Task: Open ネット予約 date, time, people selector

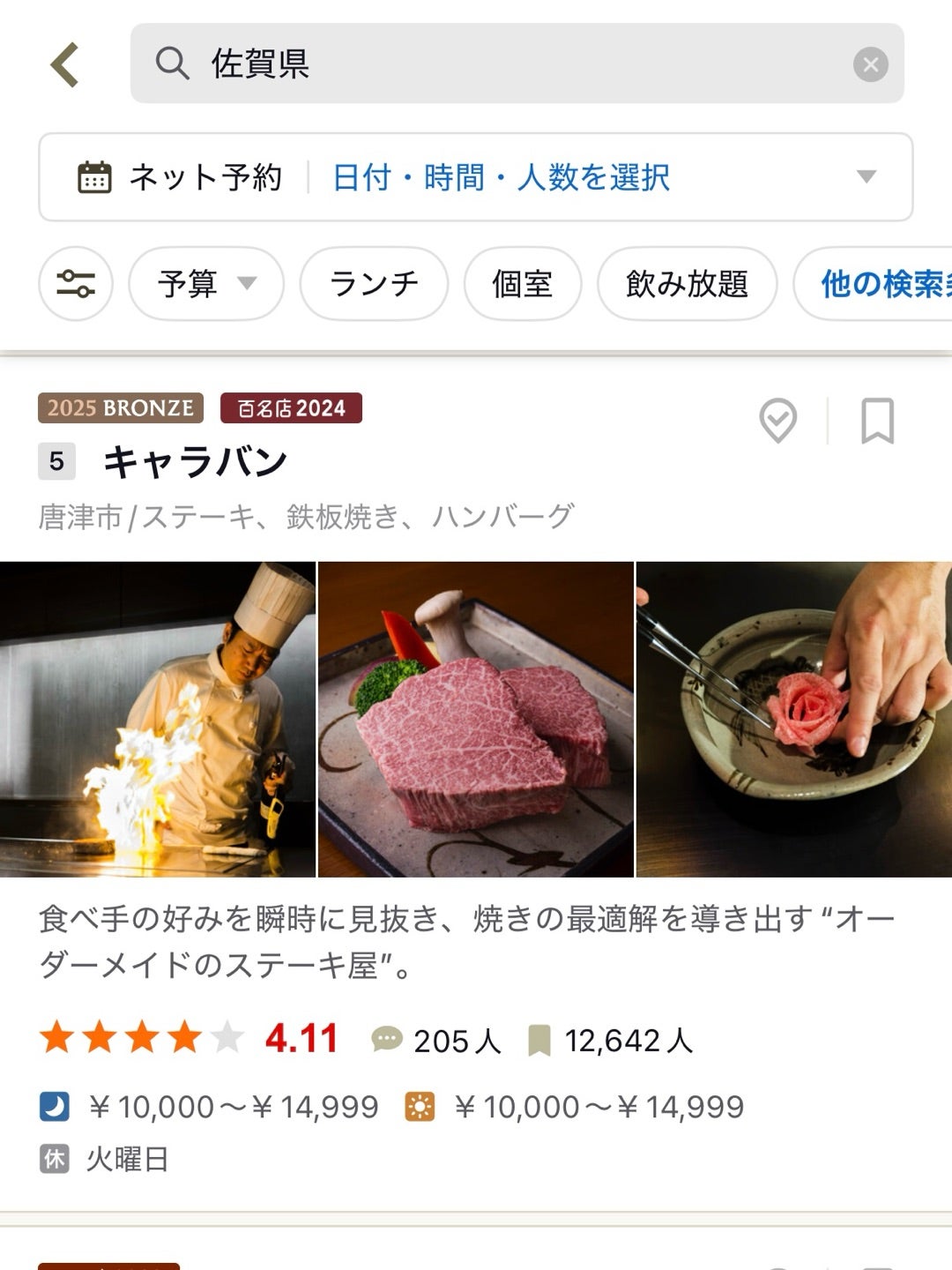Action: click(476, 177)
